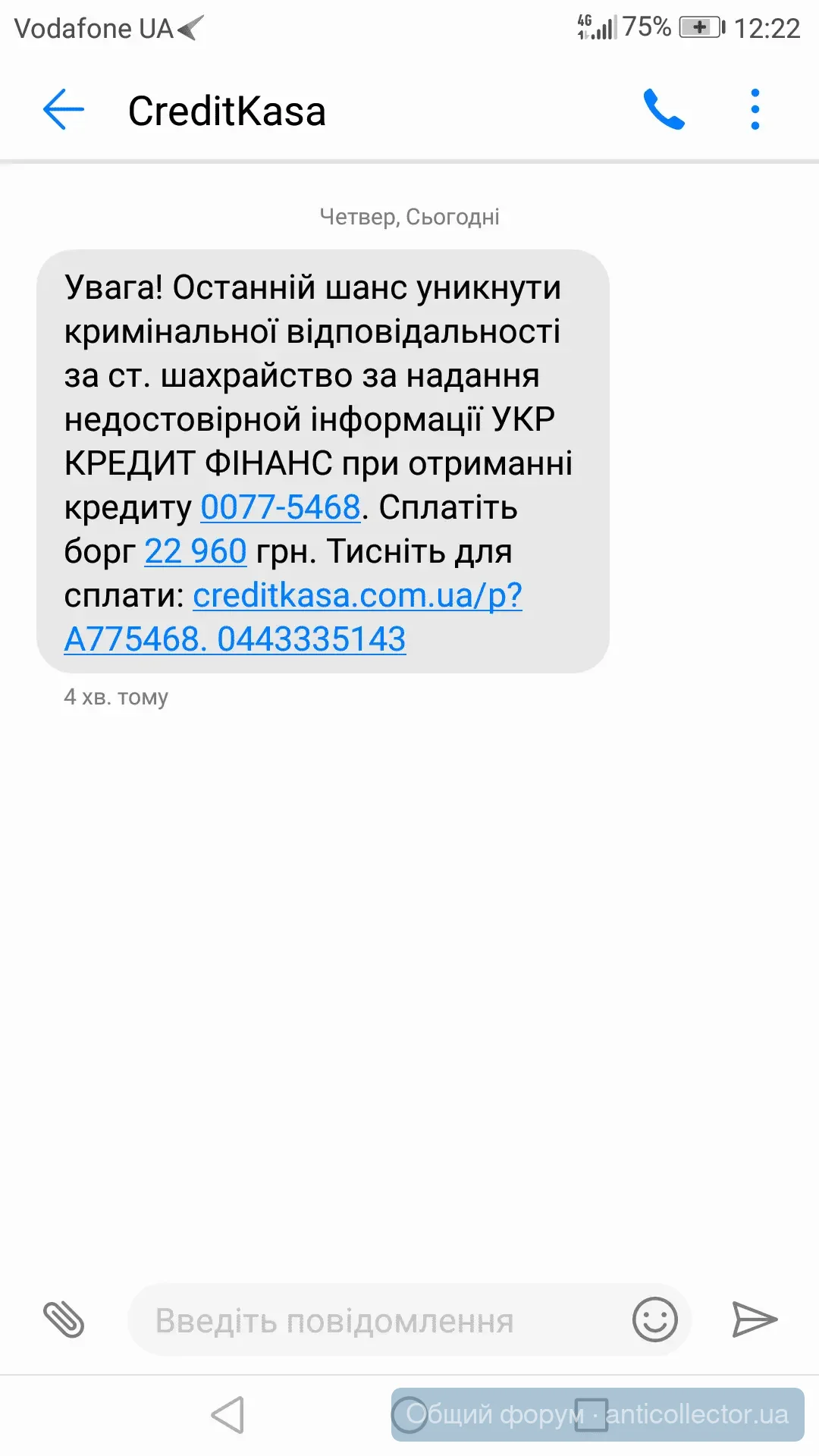819x1456 pixels.
Task: Call the CreditKasa sender
Action: click(664, 110)
